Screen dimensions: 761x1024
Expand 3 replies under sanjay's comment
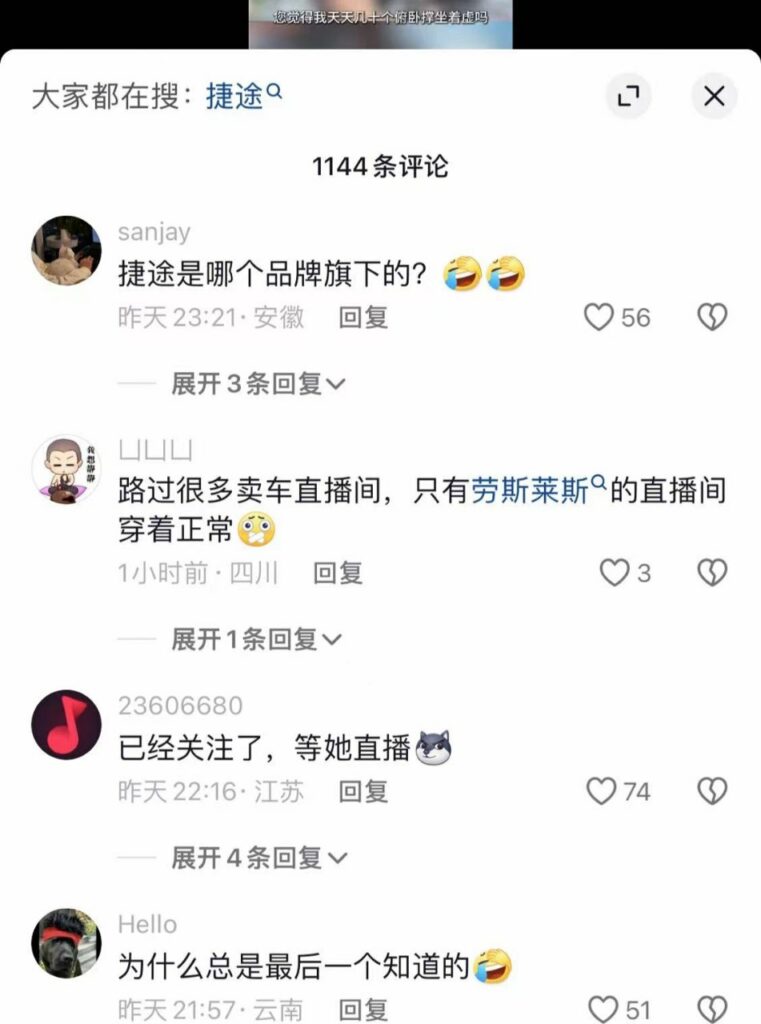(x=258, y=383)
